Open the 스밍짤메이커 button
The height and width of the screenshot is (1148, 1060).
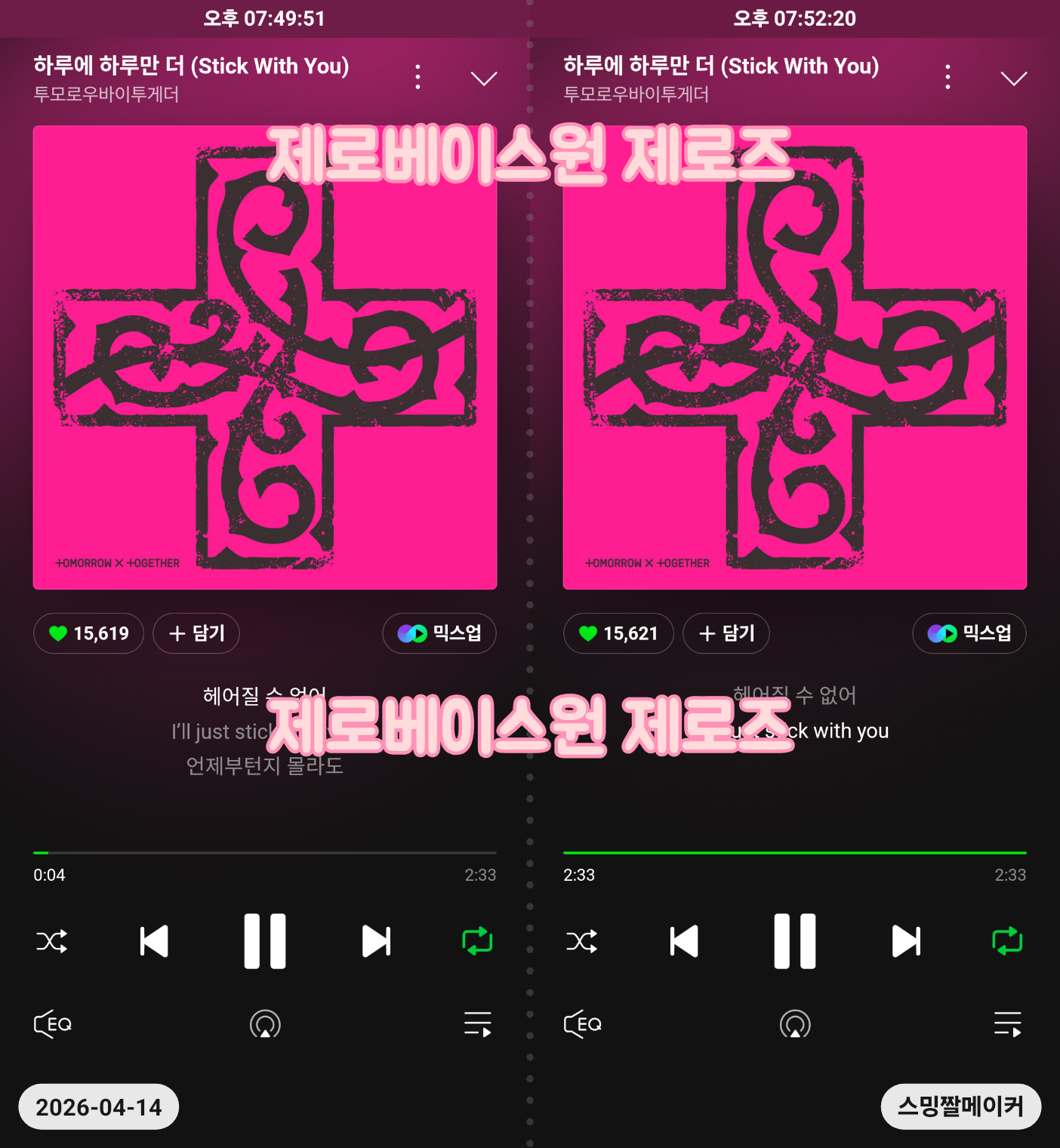click(x=959, y=1106)
